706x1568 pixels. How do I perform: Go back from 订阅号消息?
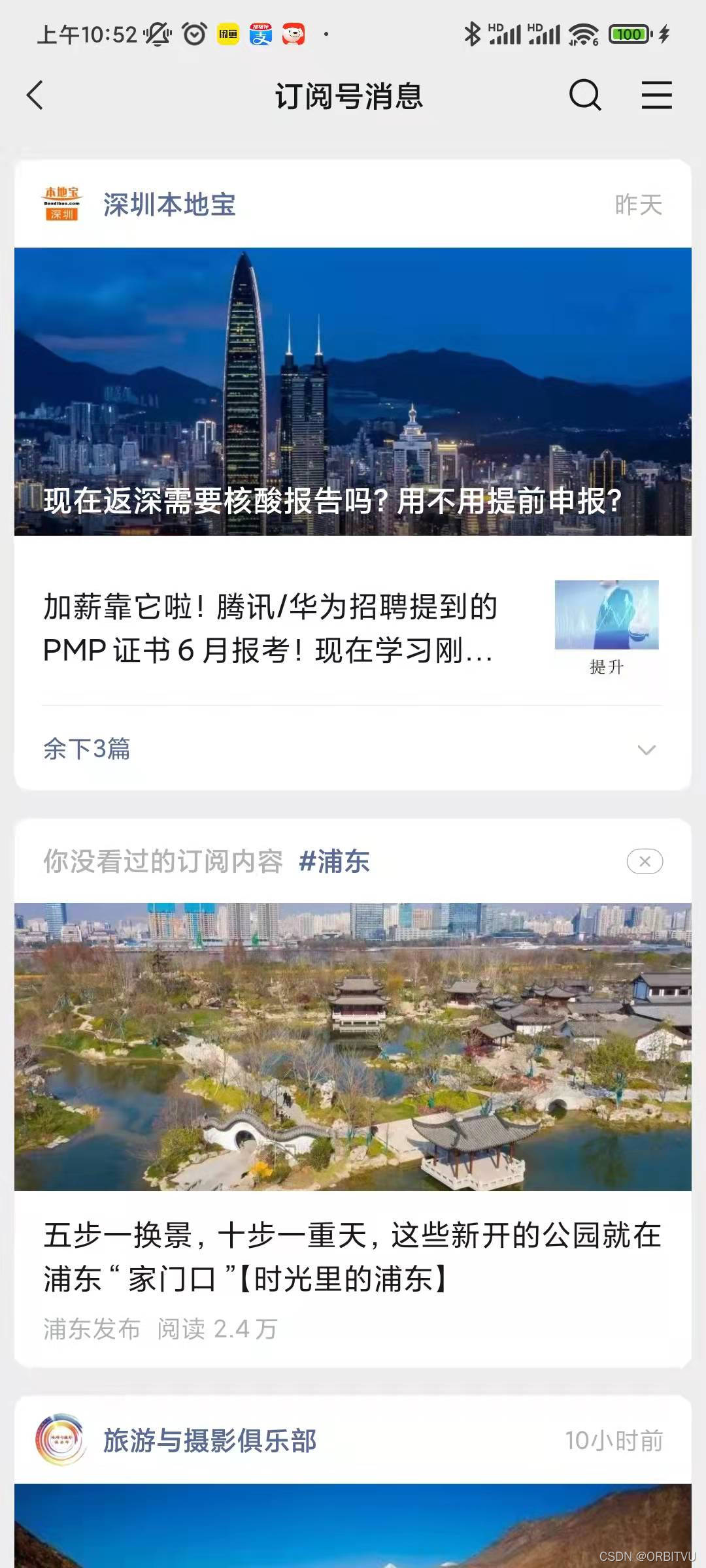pos(35,95)
